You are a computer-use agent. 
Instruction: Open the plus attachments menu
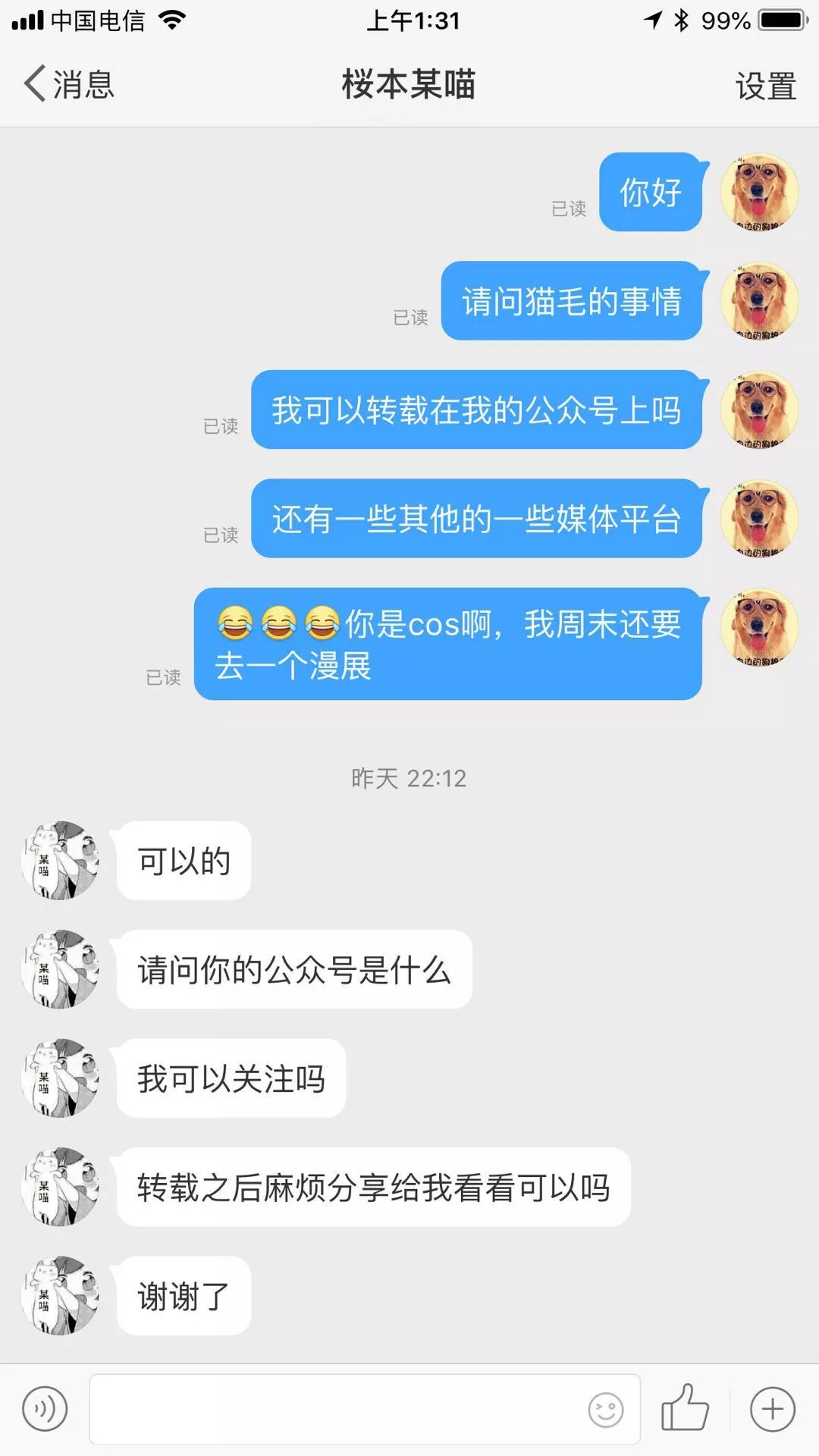772,1409
